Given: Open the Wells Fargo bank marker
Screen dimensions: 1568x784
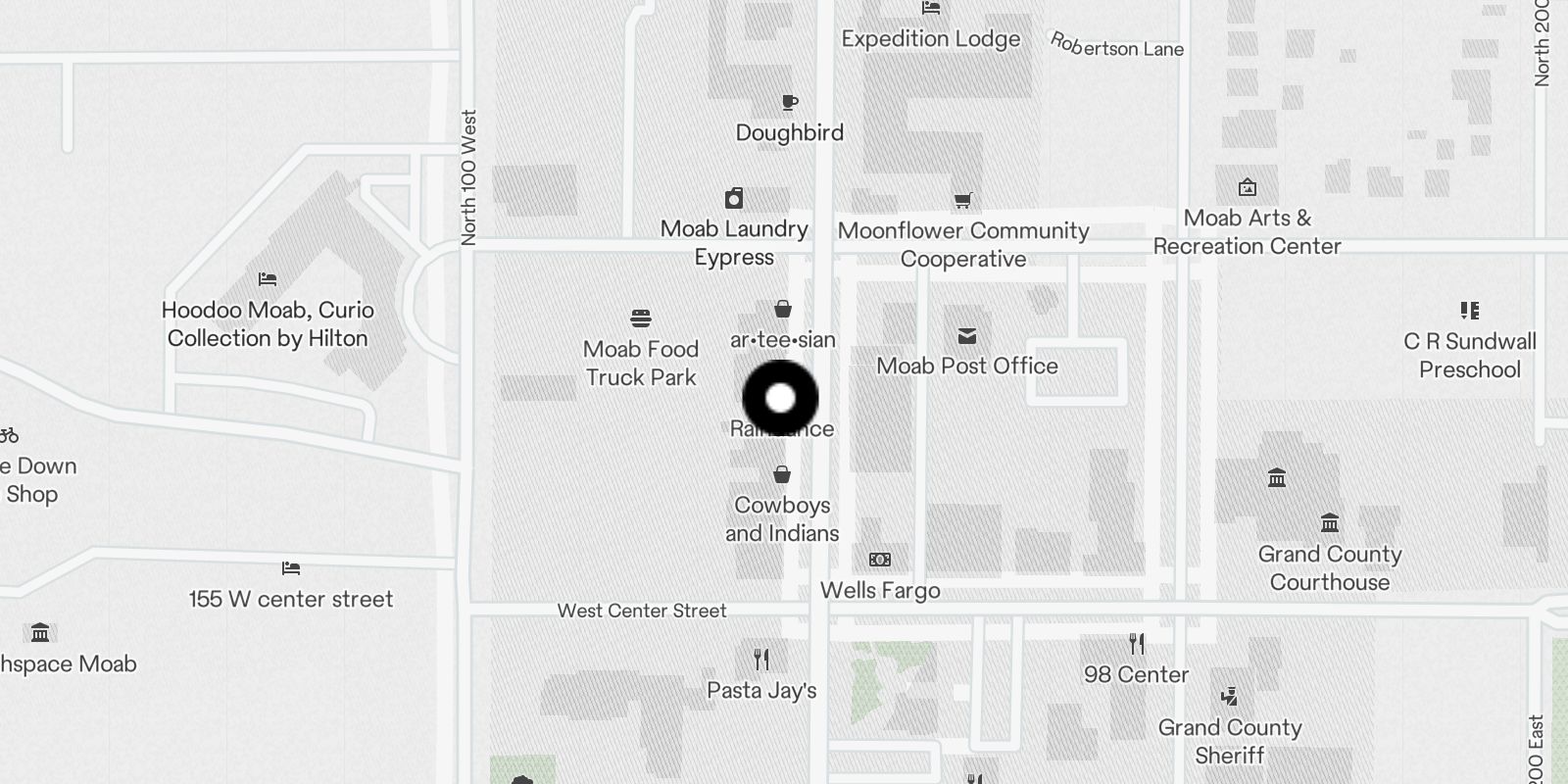Looking at the screenshot, I should (x=880, y=560).
